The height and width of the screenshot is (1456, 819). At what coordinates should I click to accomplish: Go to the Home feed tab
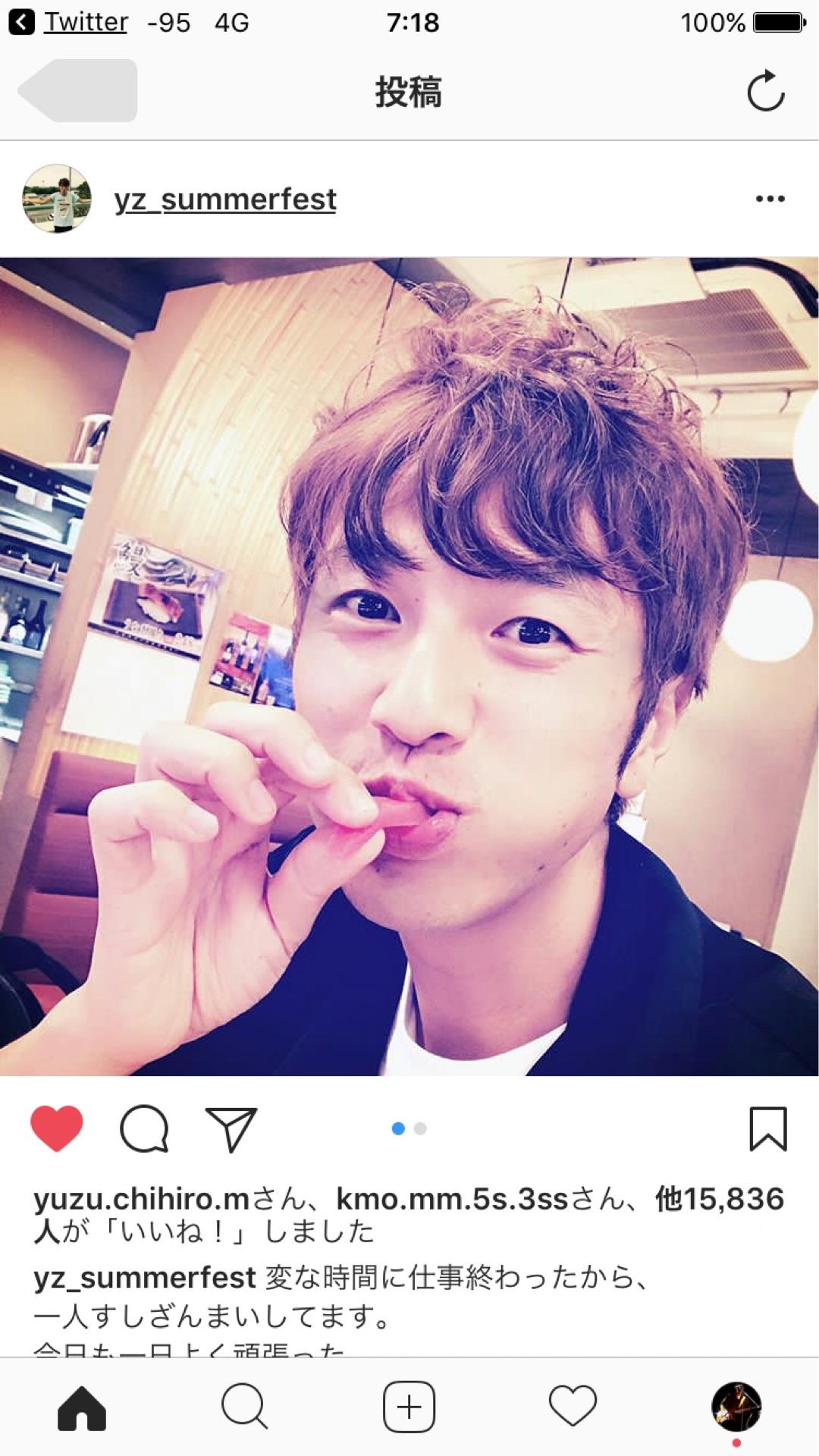coord(82,1408)
